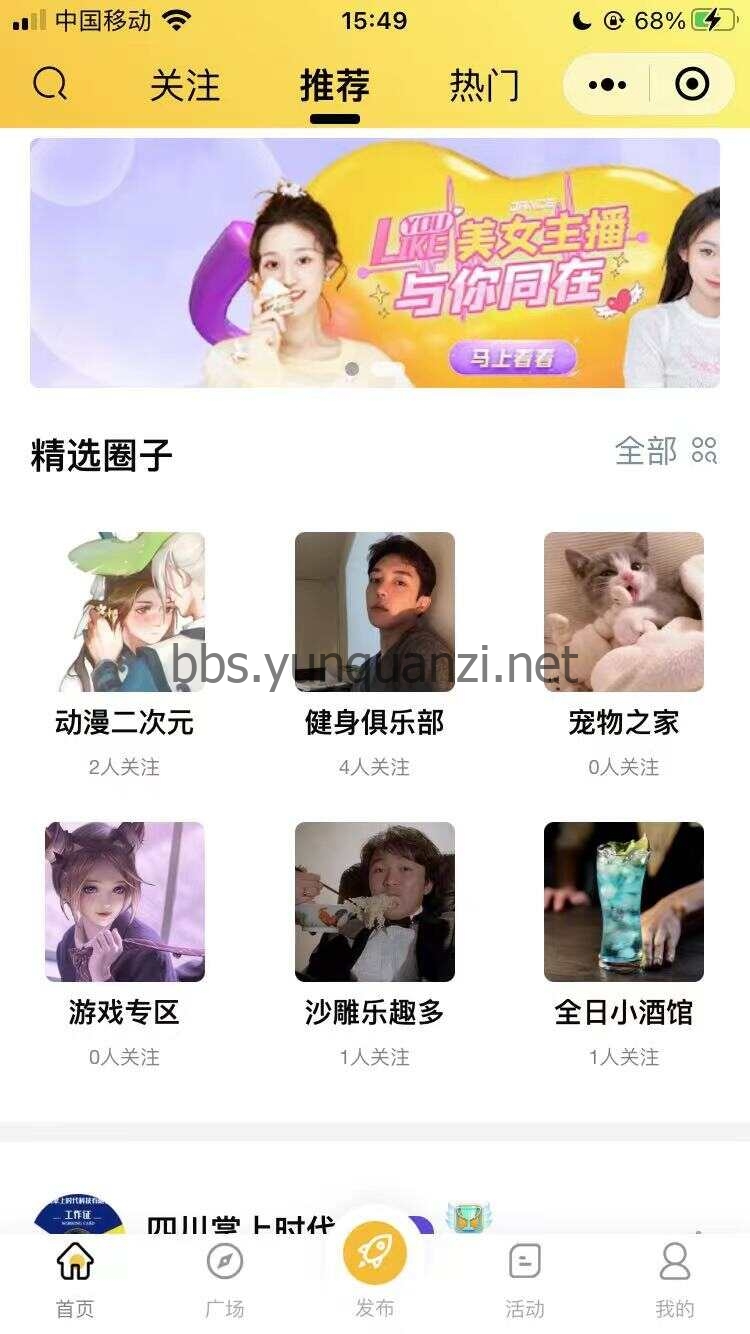Image resolution: width=750 pixels, height=1334 pixels.
Task: Open the 美女主播 banner
Action: click(374, 262)
